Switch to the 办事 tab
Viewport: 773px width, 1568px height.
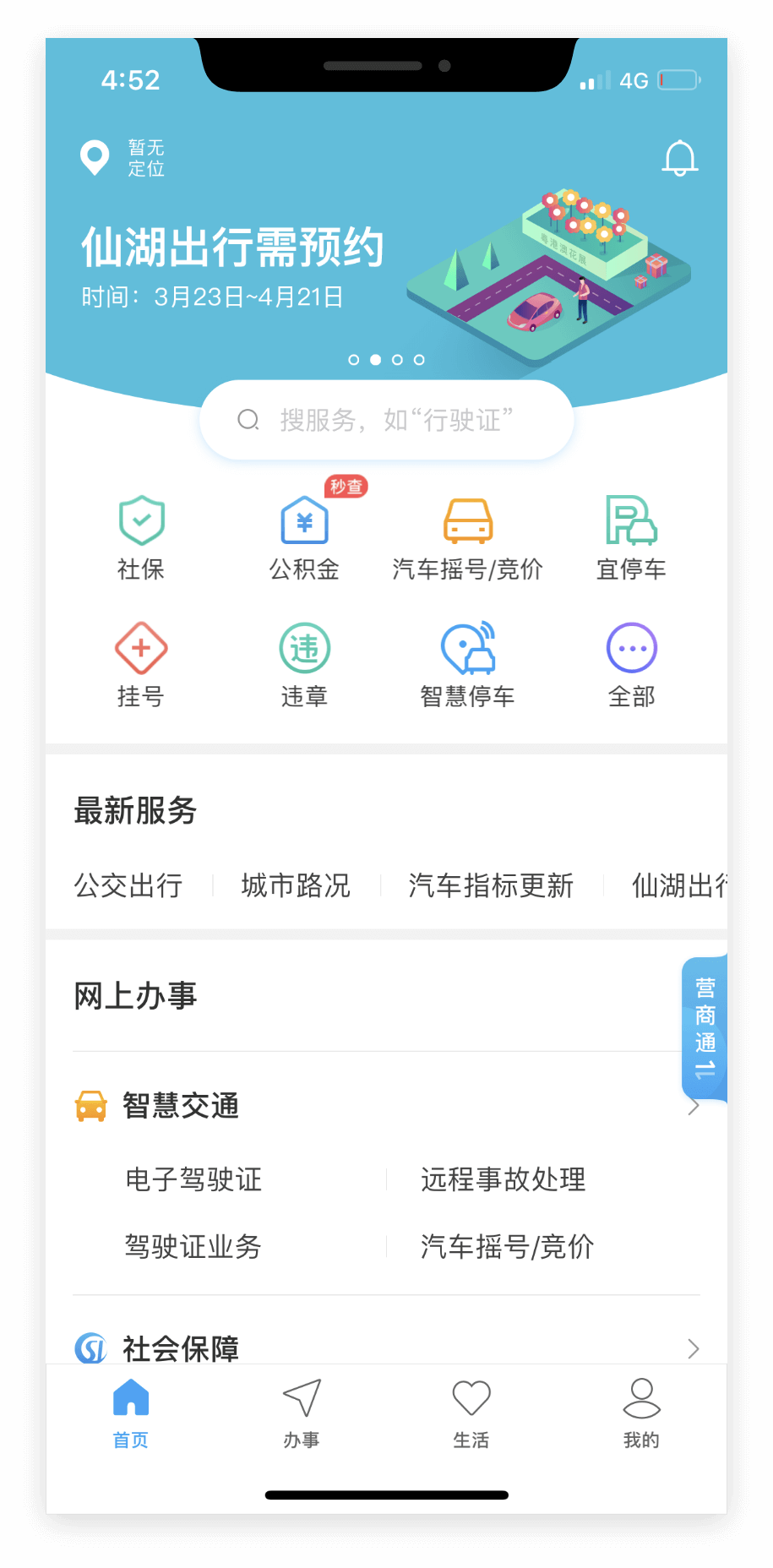(x=302, y=1413)
